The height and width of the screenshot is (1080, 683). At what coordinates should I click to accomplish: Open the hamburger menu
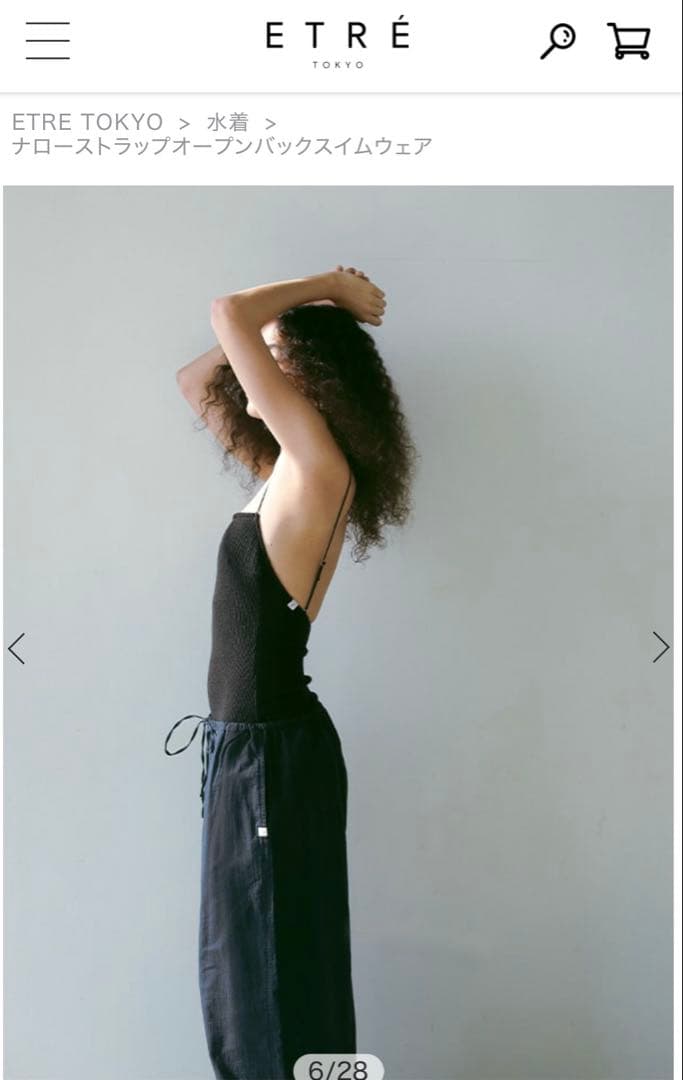click(47, 41)
